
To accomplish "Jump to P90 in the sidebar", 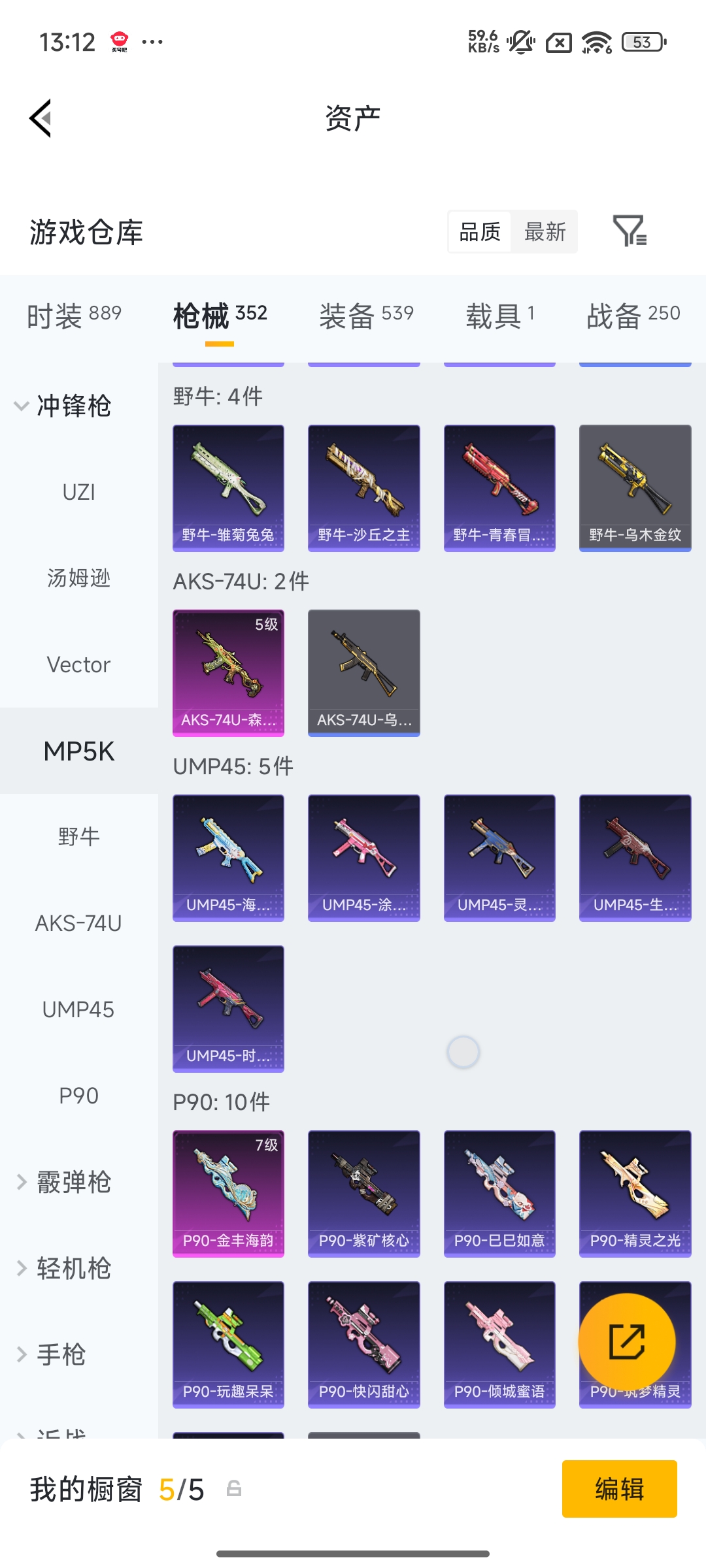I will [78, 1096].
